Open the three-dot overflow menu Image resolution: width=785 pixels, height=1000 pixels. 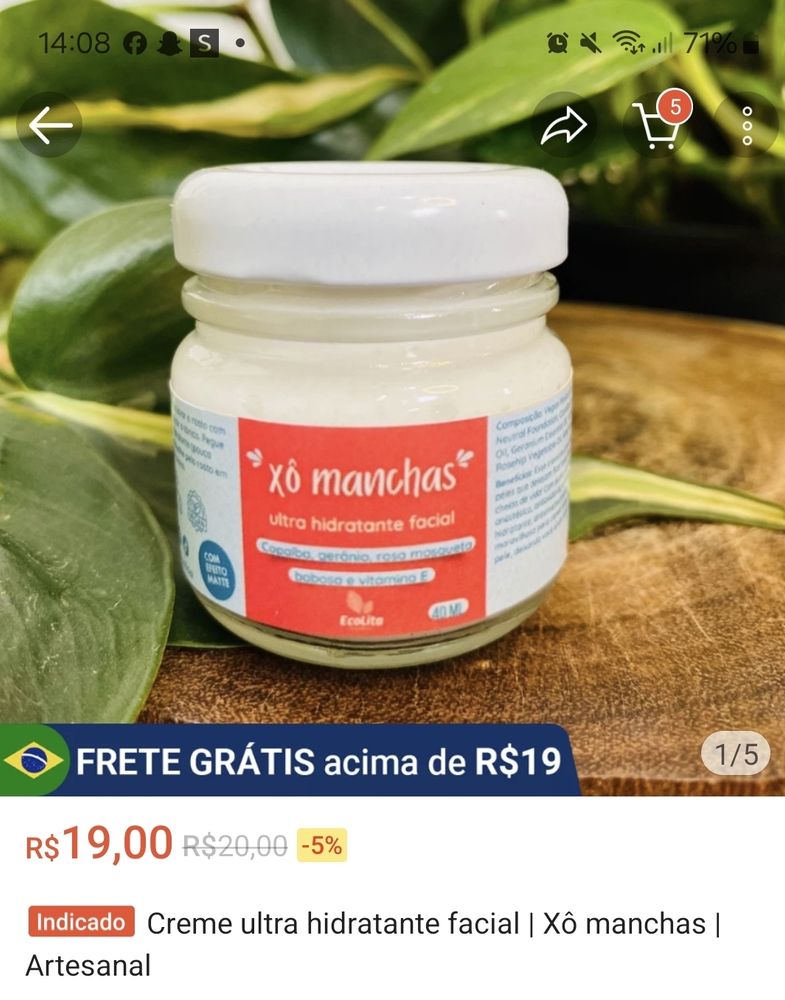pyautogui.click(x=747, y=126)
